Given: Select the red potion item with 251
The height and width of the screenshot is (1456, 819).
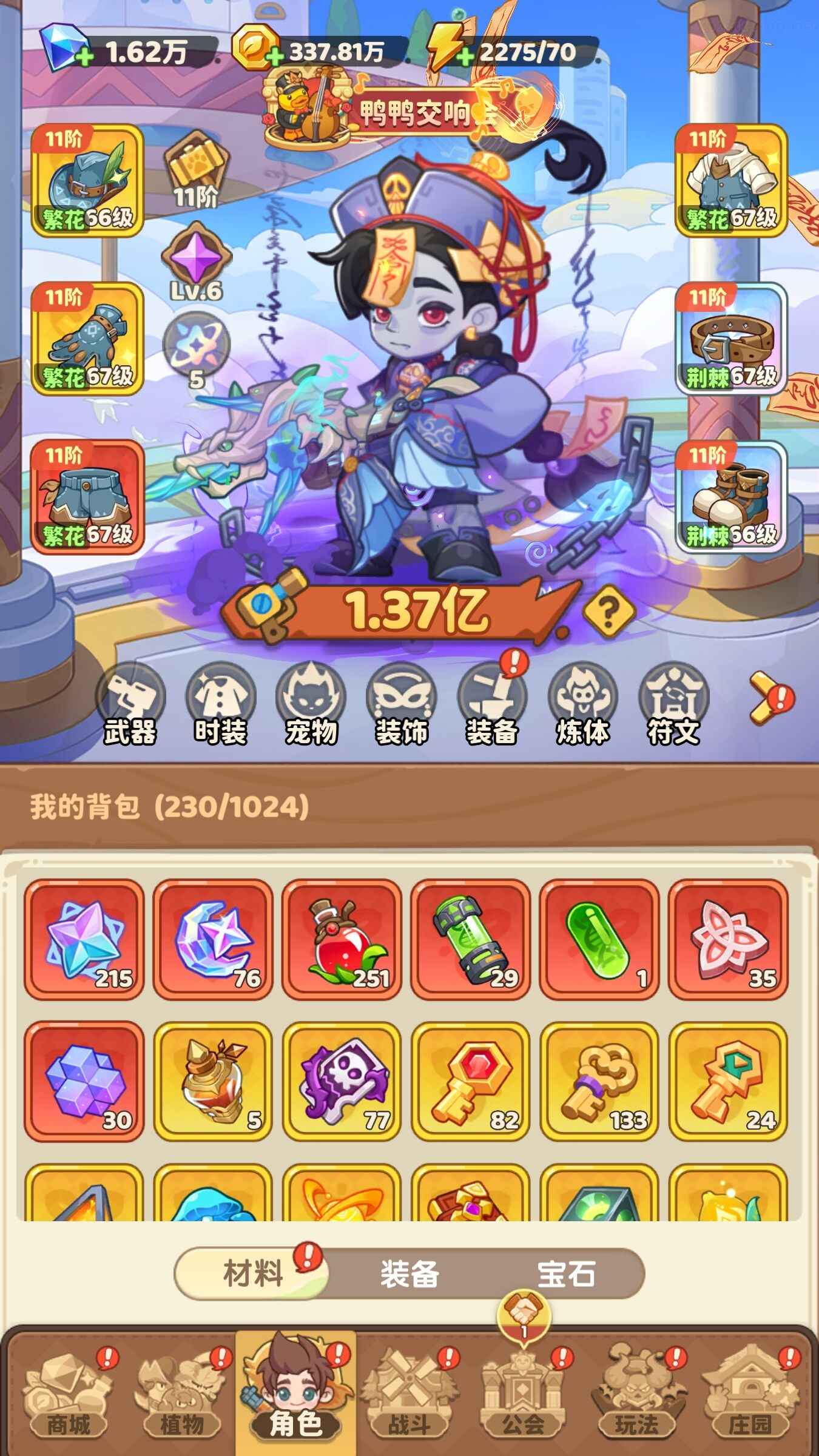Looking at the screenshot, I should (342, 939).
